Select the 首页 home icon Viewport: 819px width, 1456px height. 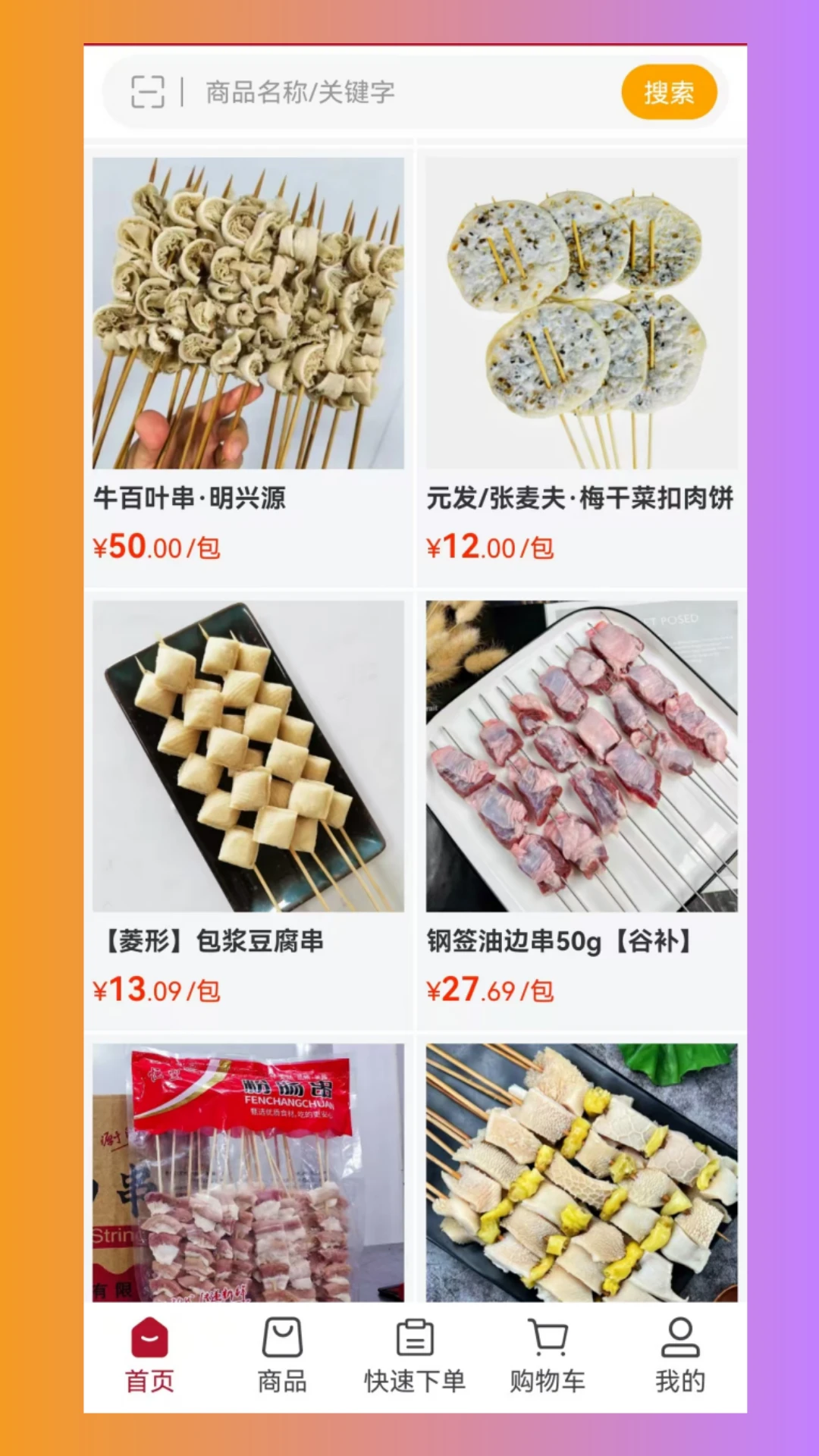[151, 1335]
